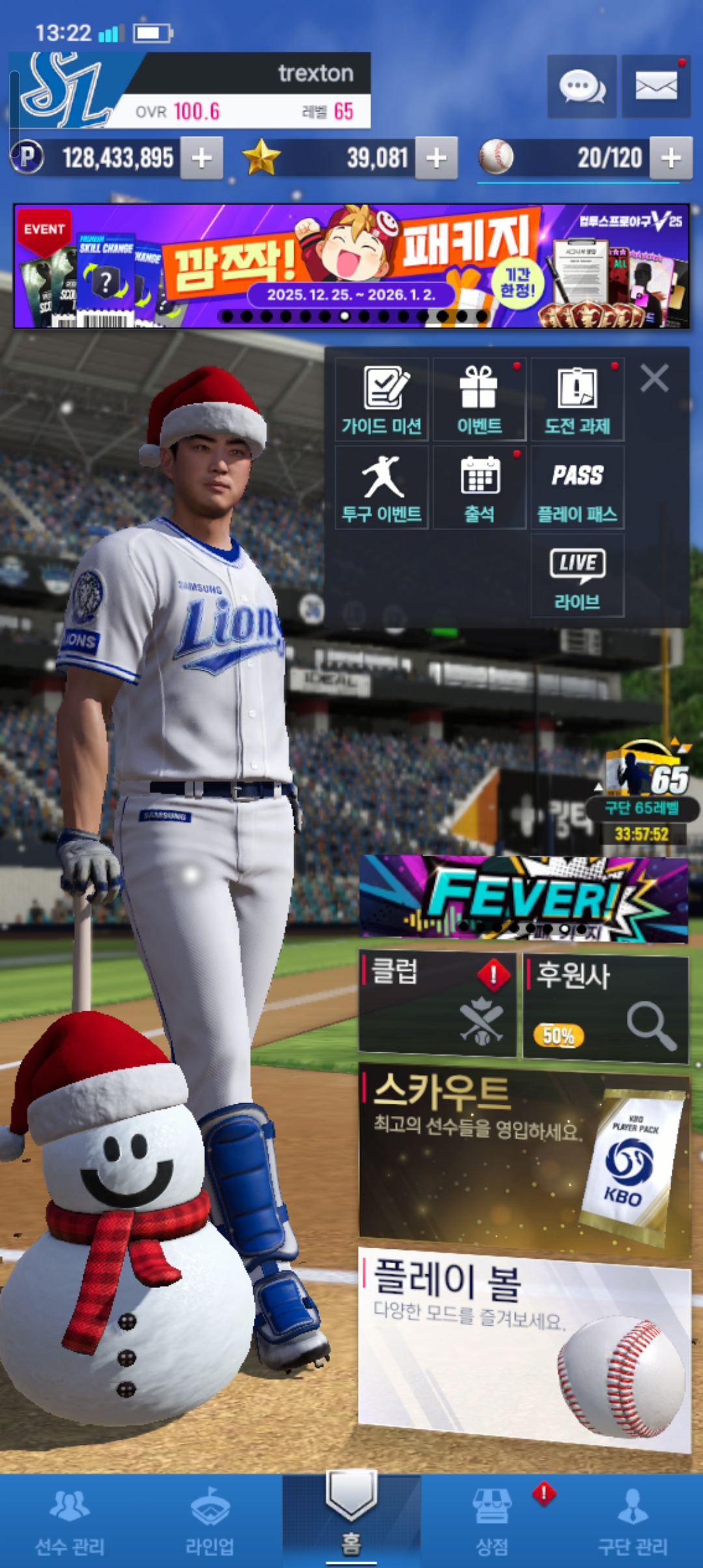Open 스카우트 to recruit players
The image size is (703, 1568).
click(x=524, y=1159)
